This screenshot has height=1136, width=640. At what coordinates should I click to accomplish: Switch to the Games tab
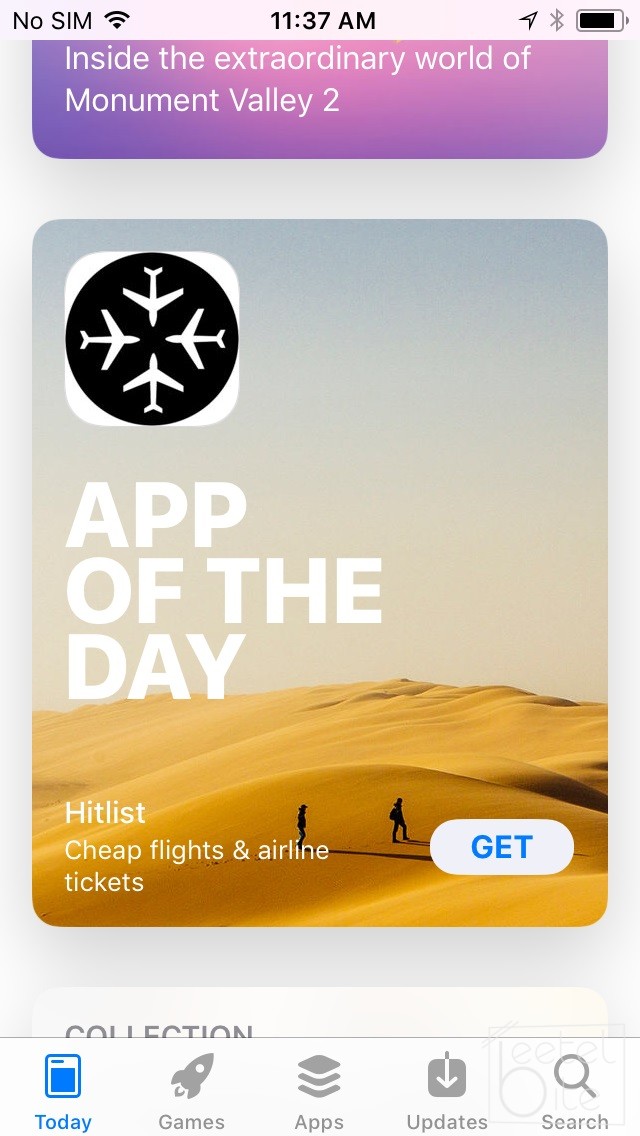191,1092
